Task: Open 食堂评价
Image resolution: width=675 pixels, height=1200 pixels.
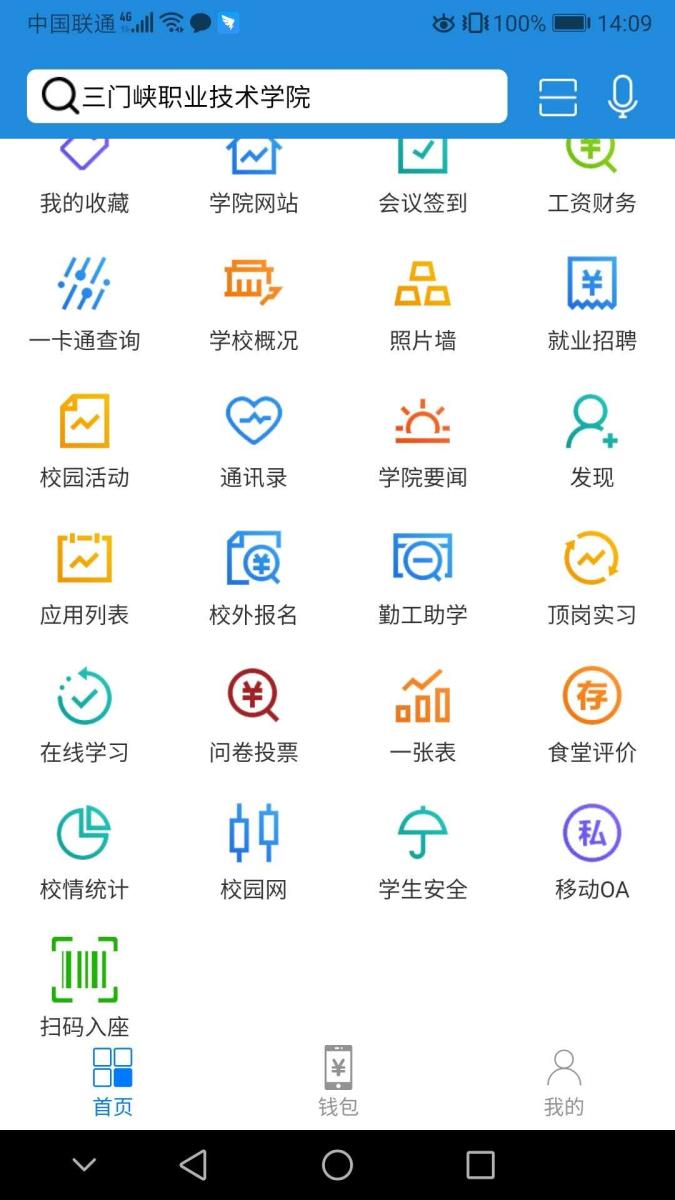Action: (592, 715)
